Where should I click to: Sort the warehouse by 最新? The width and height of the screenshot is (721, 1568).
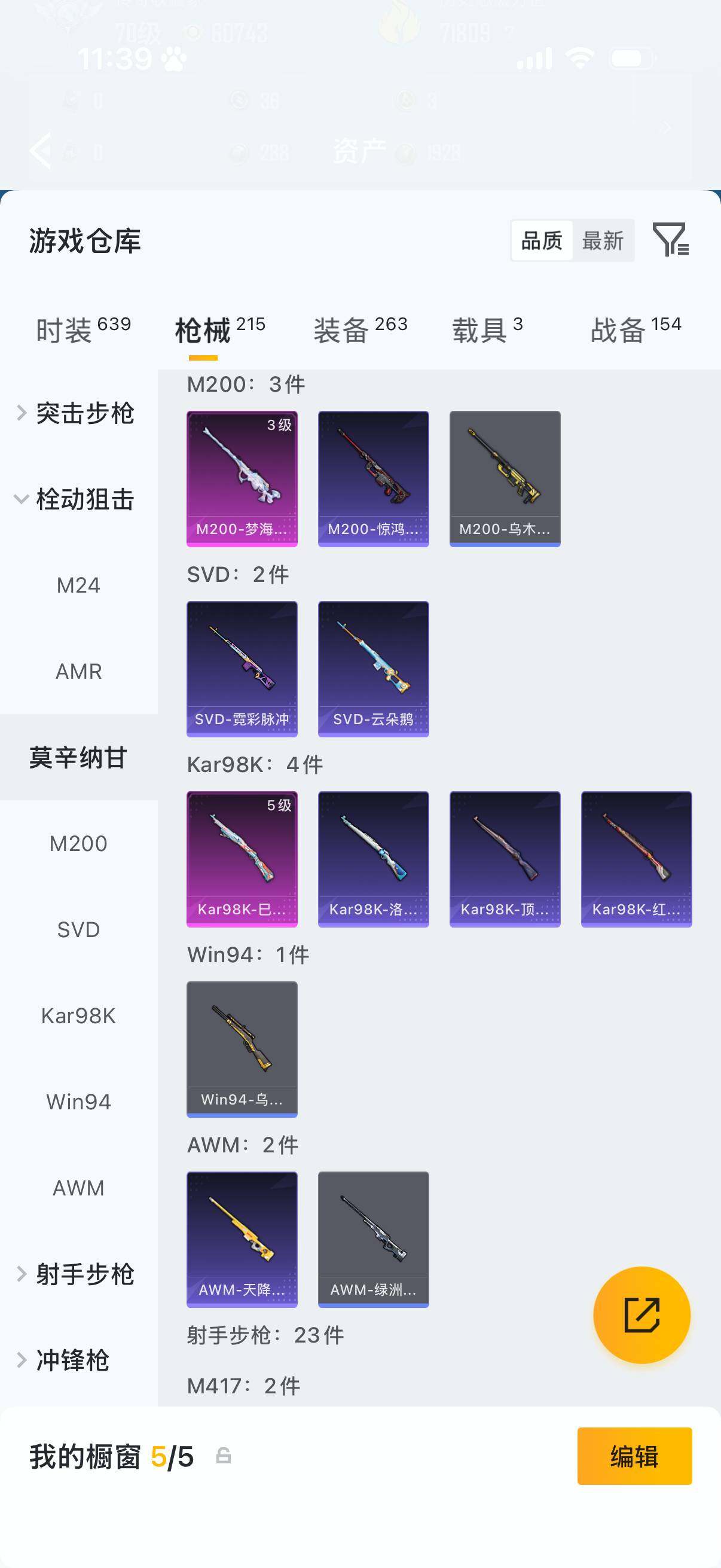[603, 240]
